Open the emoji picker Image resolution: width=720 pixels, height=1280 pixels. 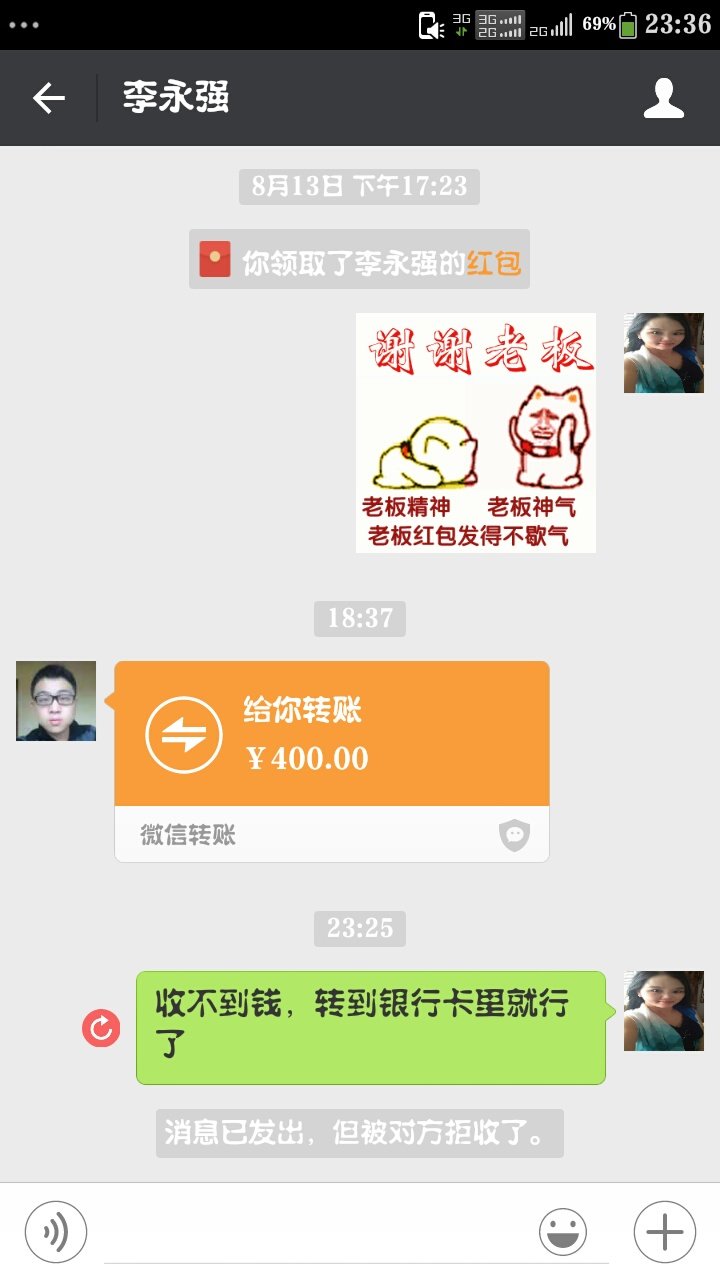coord(563,1232)
